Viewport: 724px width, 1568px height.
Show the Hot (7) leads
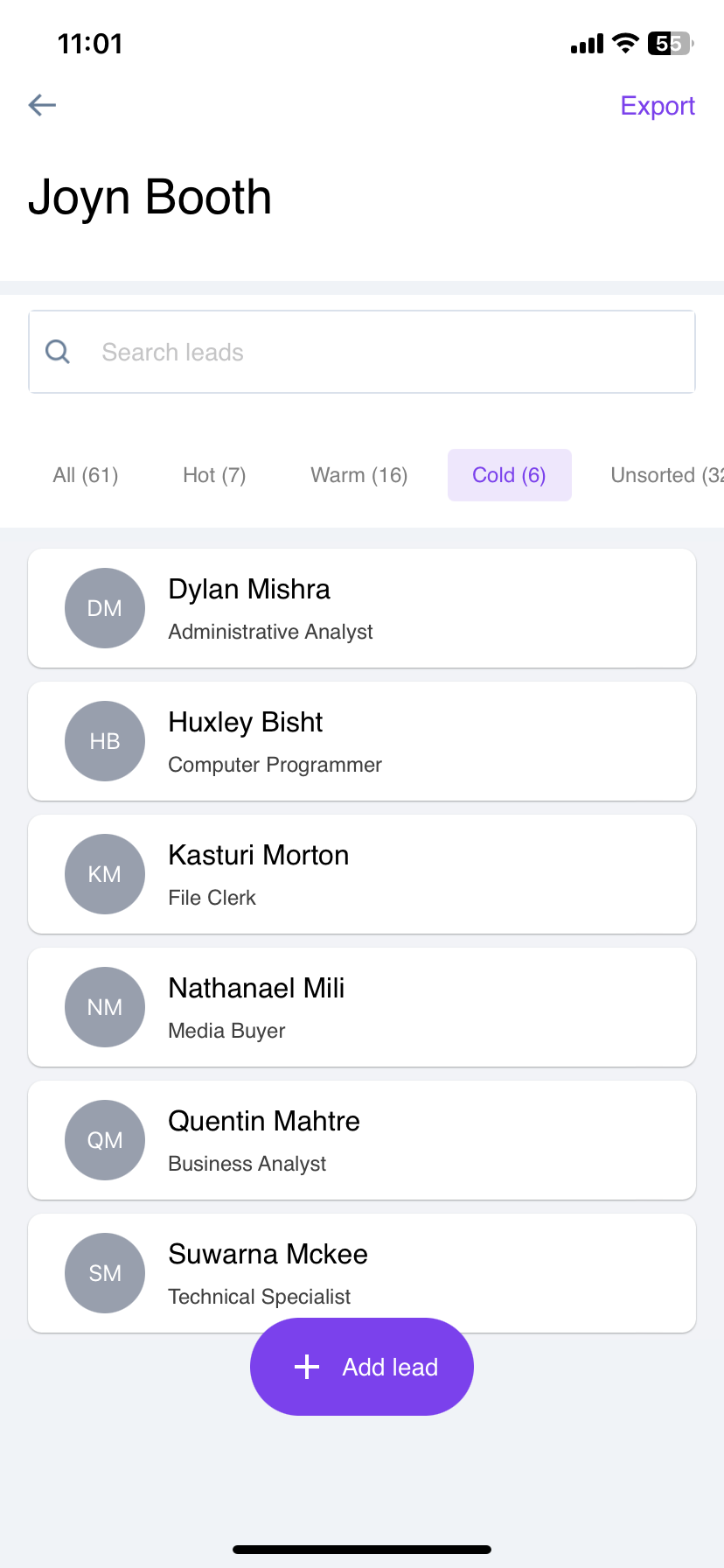[x=214, y=475]
